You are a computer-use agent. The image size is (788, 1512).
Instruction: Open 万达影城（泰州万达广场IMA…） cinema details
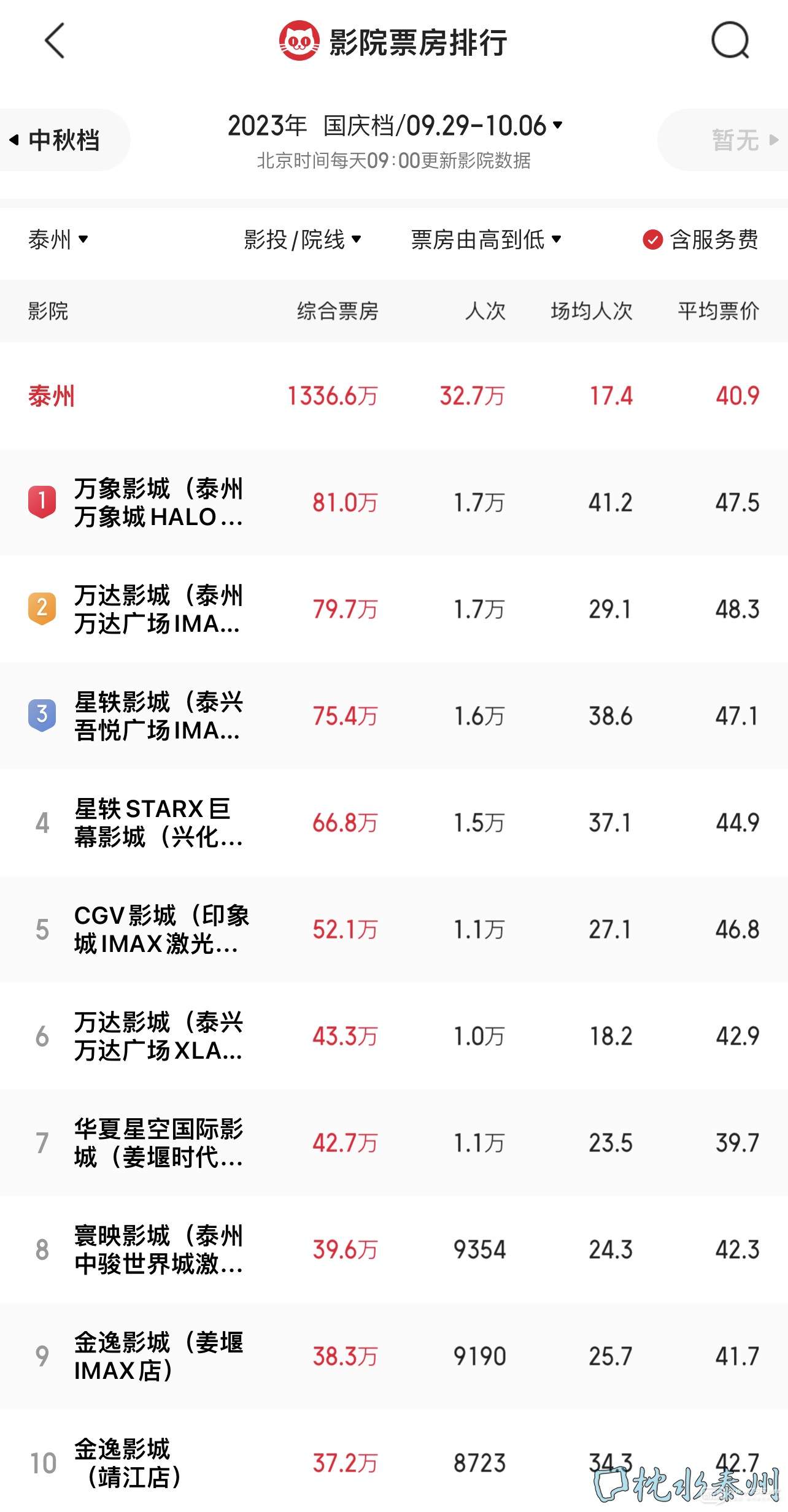coord(158,609)
